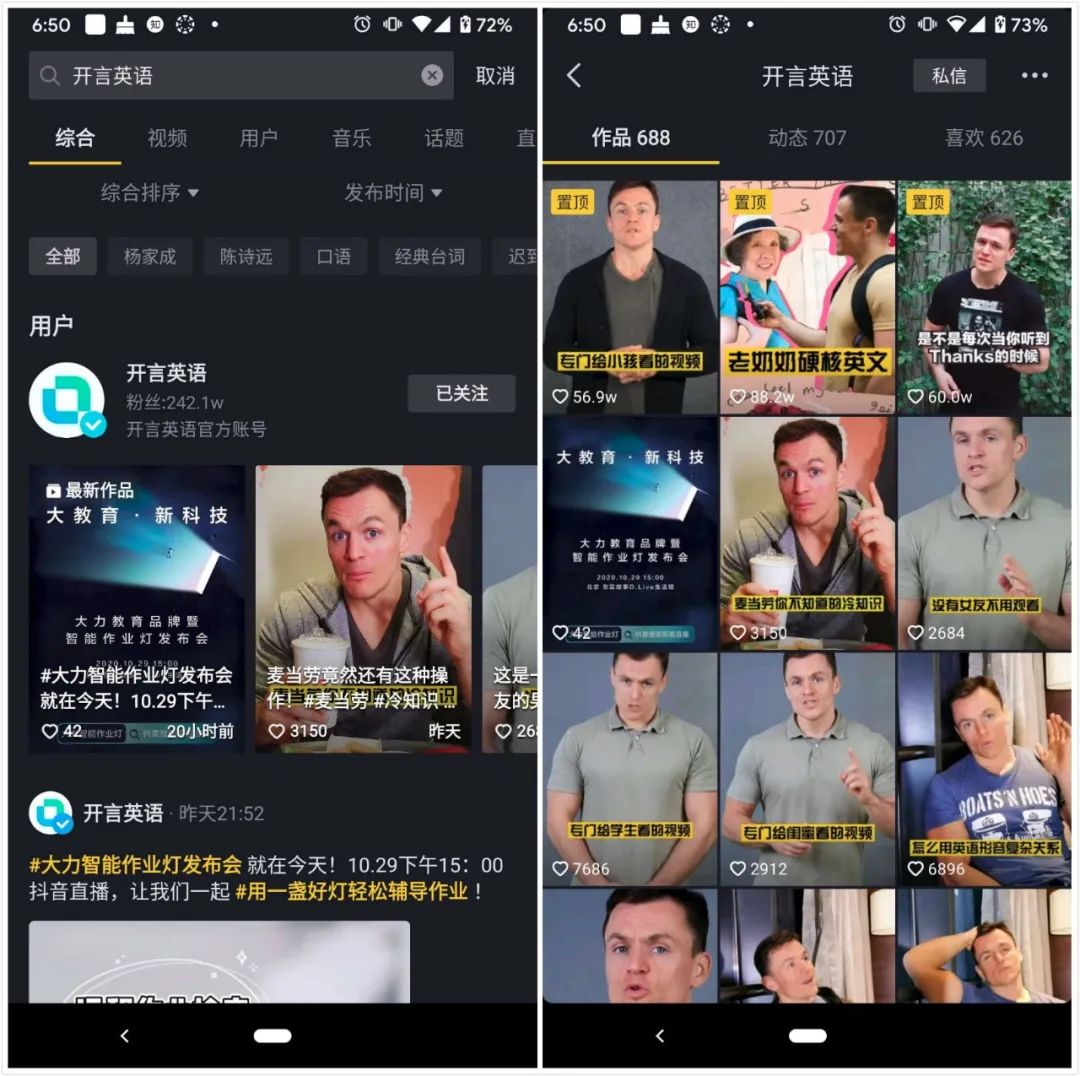Viewport: 1080px width, 1076px height.
Task: Open the three-dot overflow menu
Action: (x=1034, y=76)
